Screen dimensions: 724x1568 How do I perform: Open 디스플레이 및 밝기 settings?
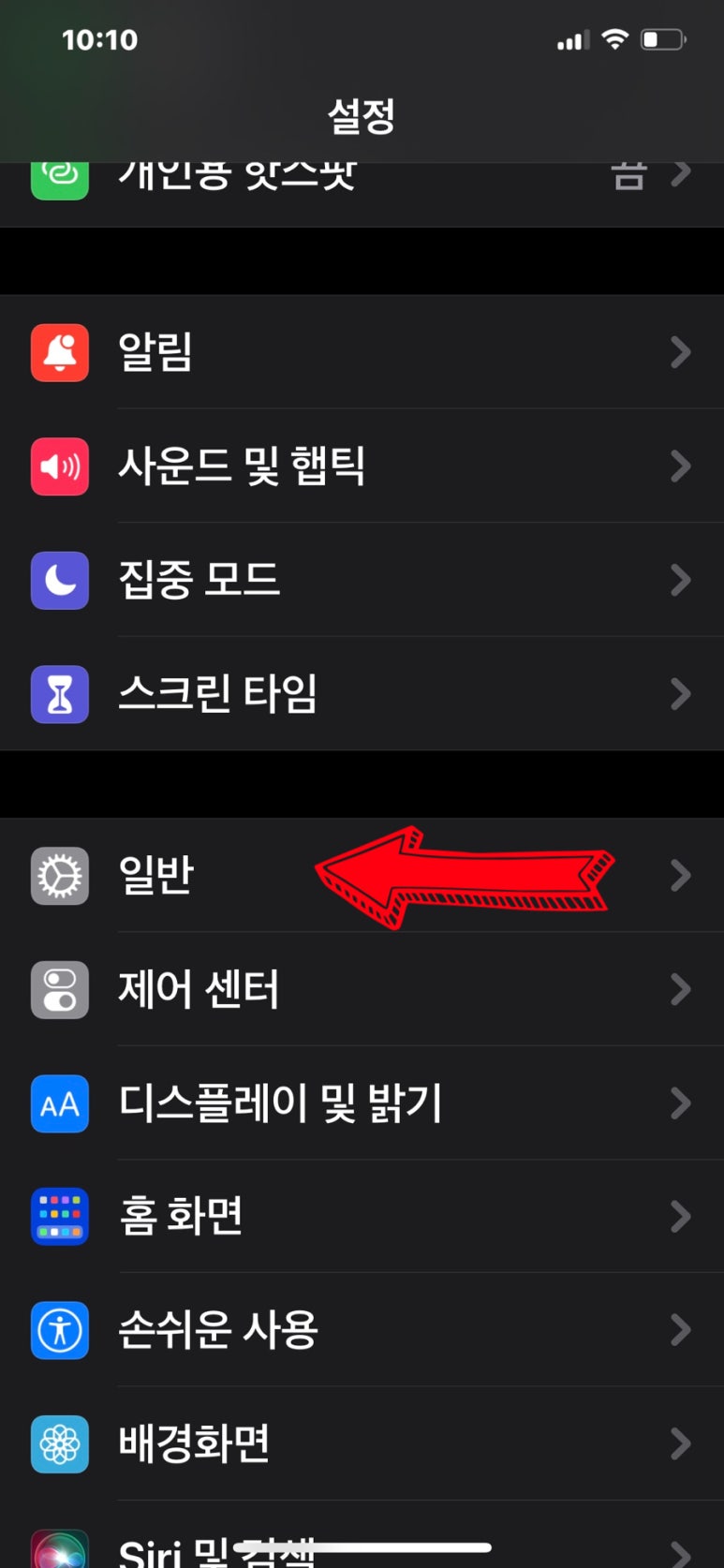(x=362, y=1102)
